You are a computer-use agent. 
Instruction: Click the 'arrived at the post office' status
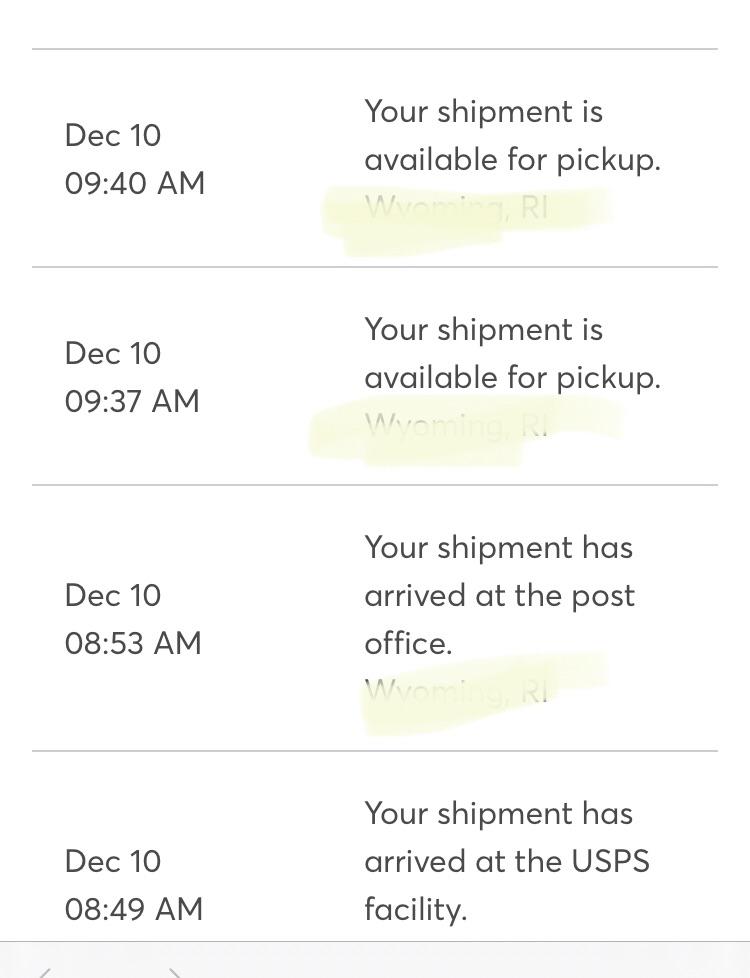pos(499,595)
